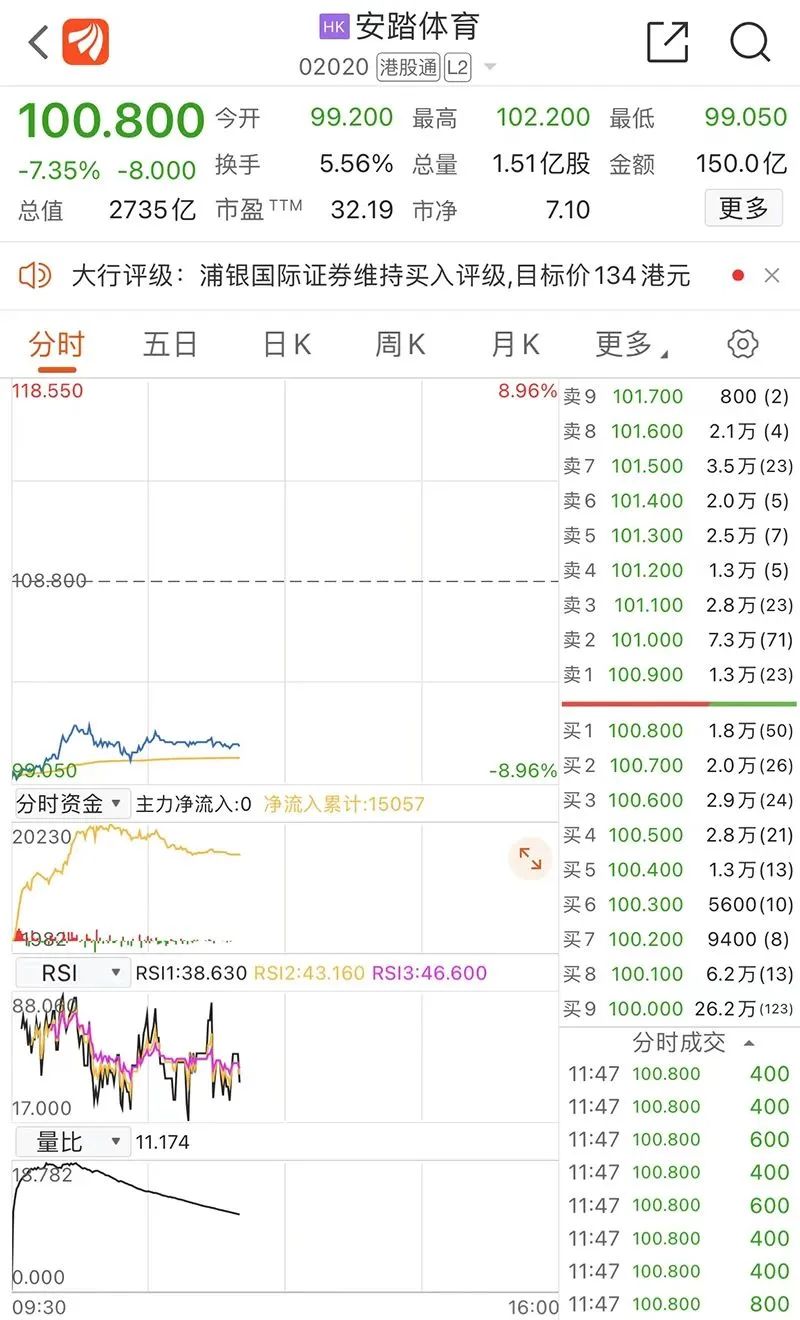Image resolution: width=800 pixels, height=1320 pixels.
Task: Tap the 更多 button beside 市净
Action: [x=743, y=208]
